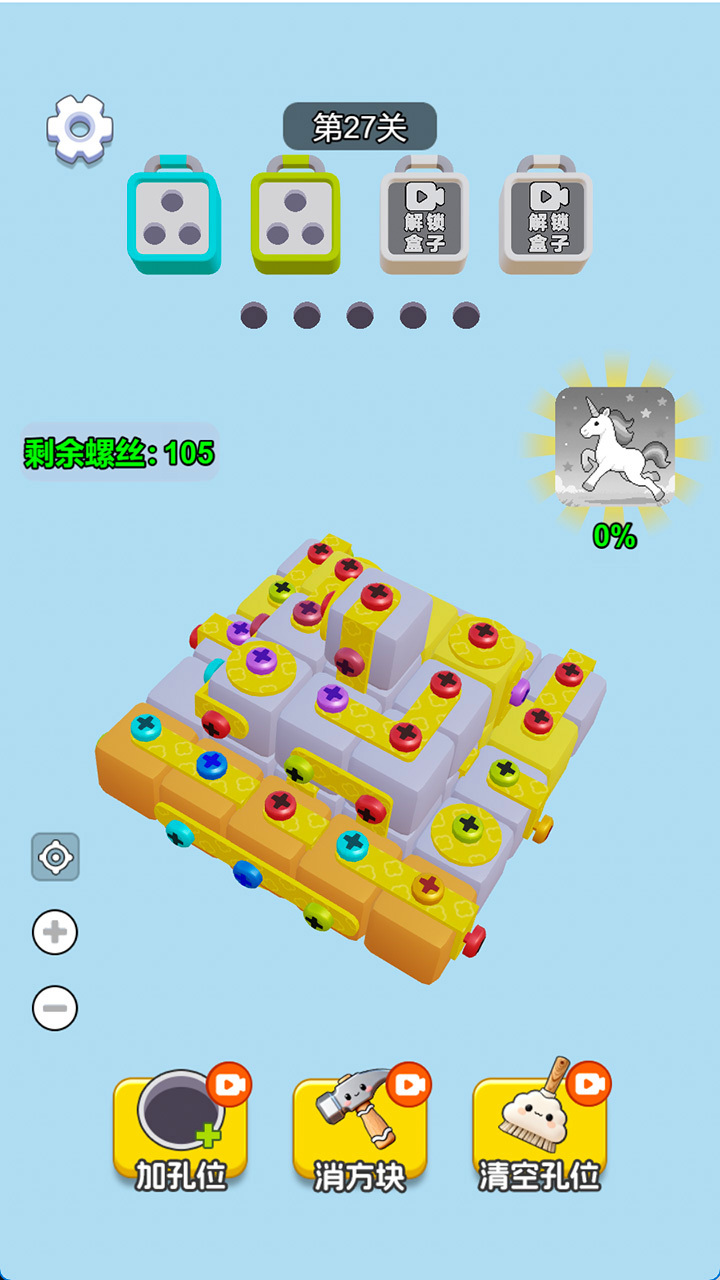720x1280 pixels.
Task: Recenter the camera view
Action: pyautogui.click(x=55, y=857)
